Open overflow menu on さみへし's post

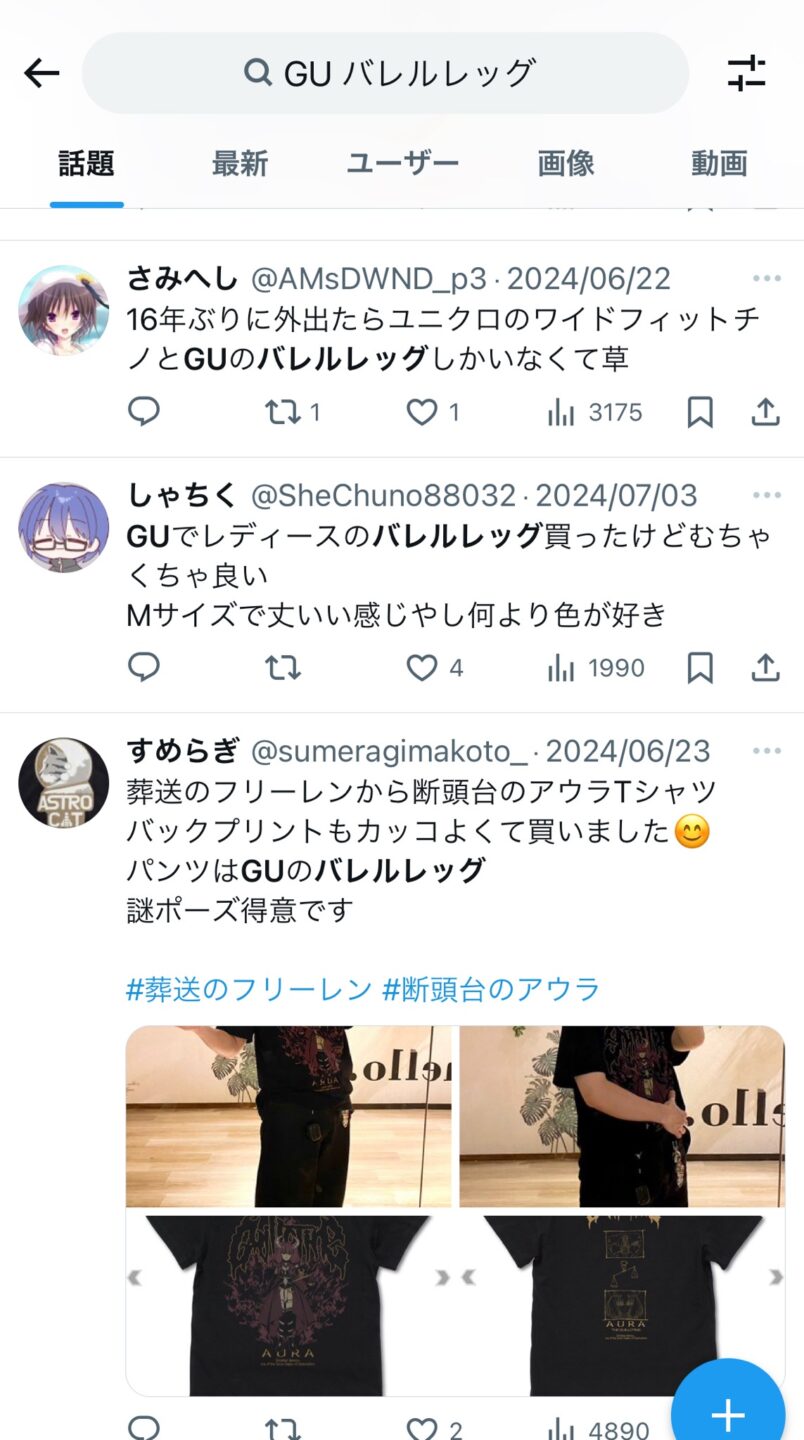point(766,278)
